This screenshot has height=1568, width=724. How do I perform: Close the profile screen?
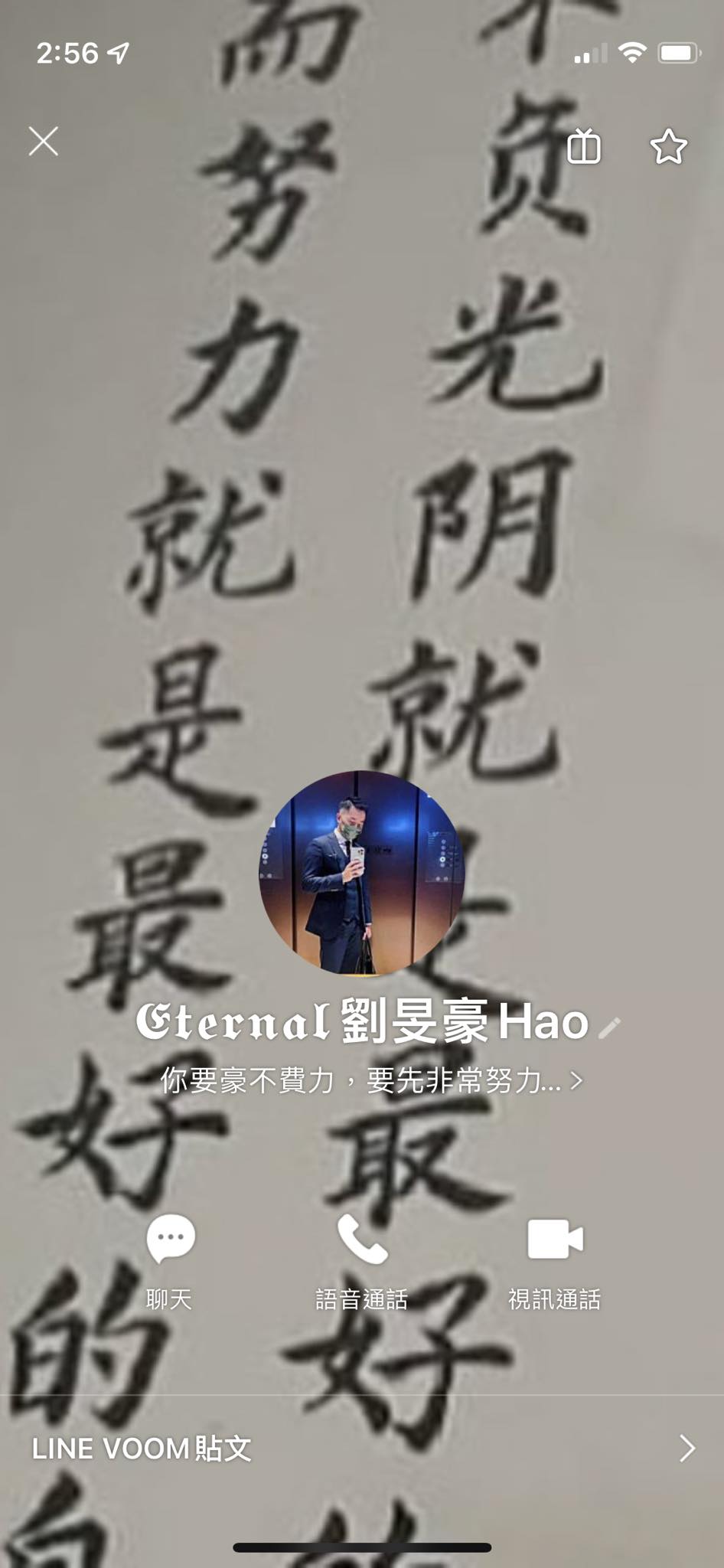(44, 142)
